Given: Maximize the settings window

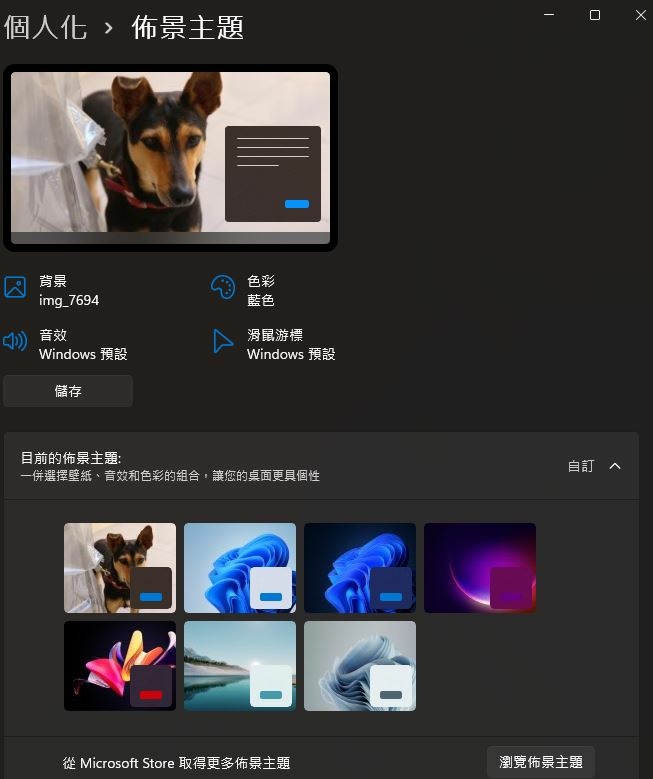Looking at the screenshot, I should (x=594, y=15).
